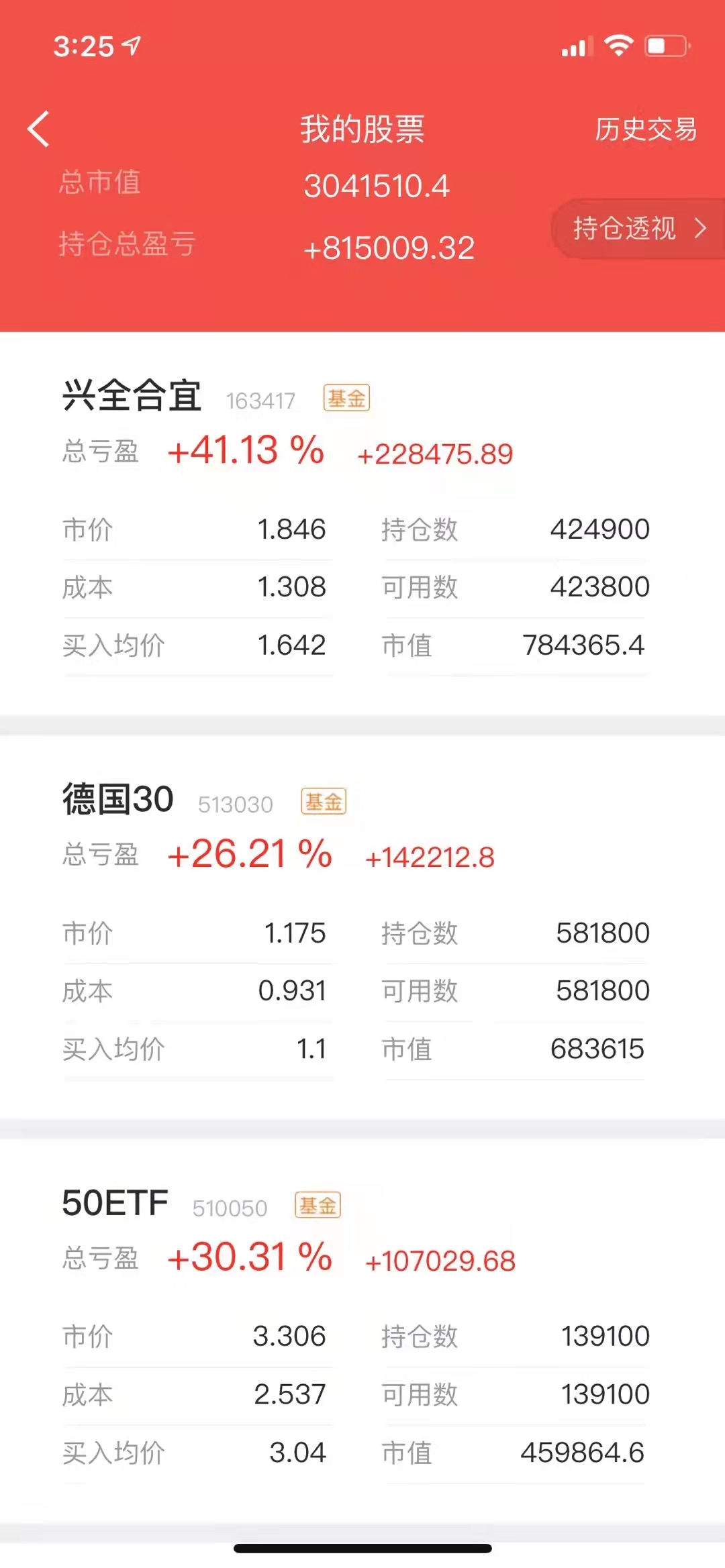
Task: Open 历史交易 trade history
Action: pyautogui.click(x=645, y=129)
